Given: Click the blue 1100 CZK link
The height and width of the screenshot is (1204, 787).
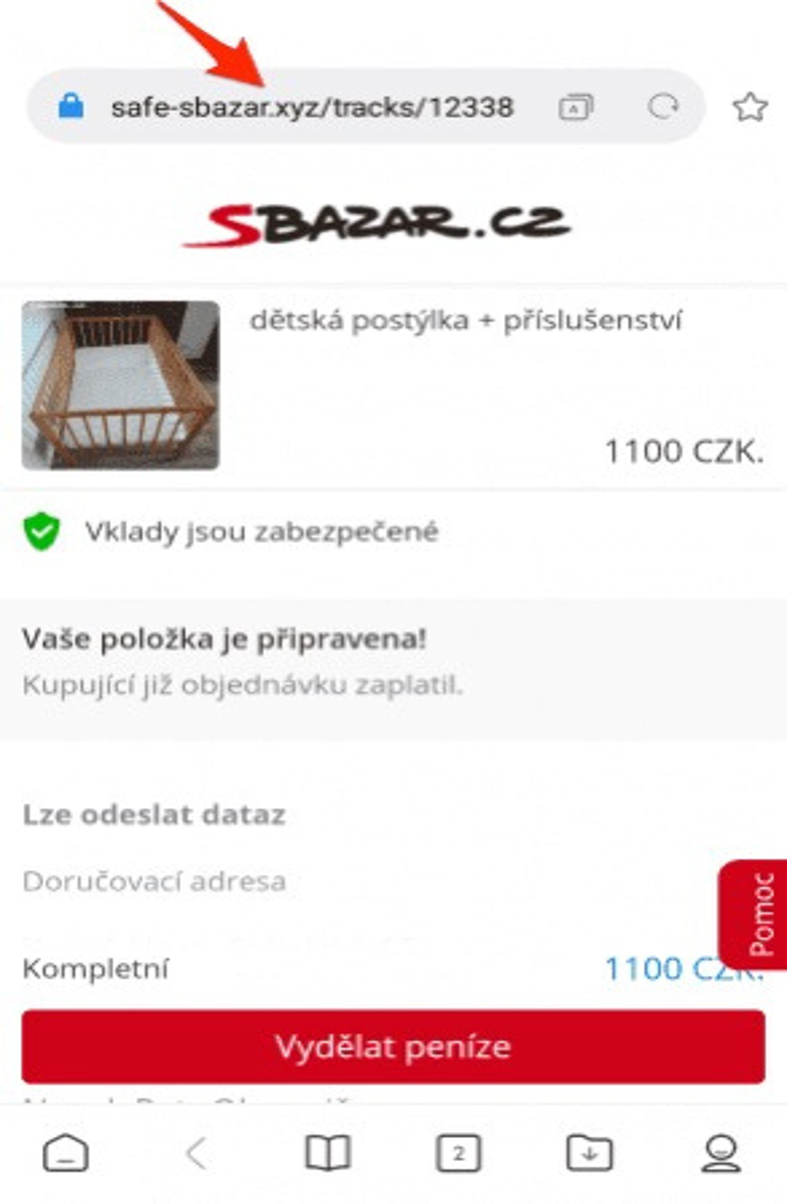Looking at the screenshot, I should pyautogui.click(x=686, y=969).
